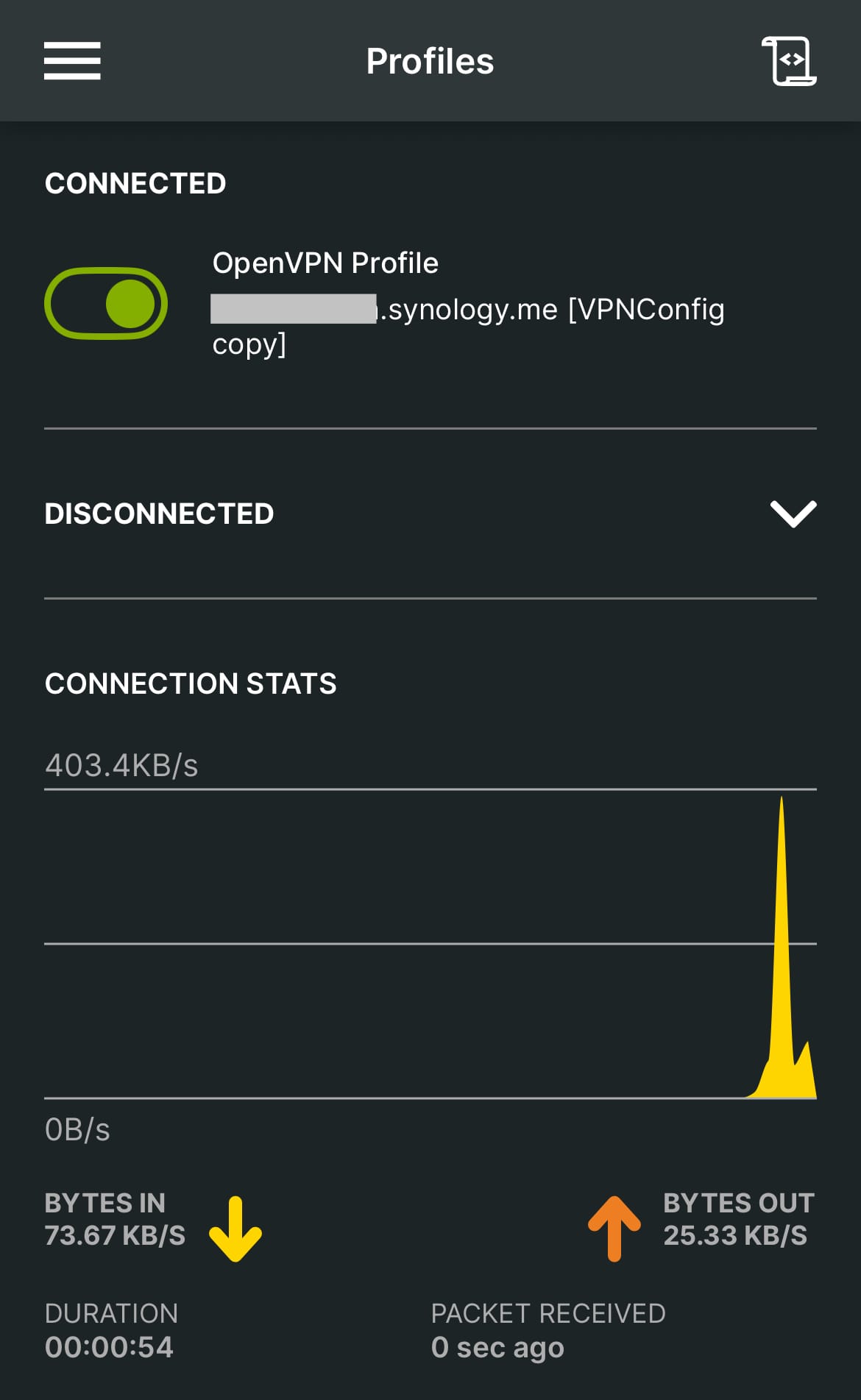Open the log file icon

pyautogui.click(x=789, y=61)
